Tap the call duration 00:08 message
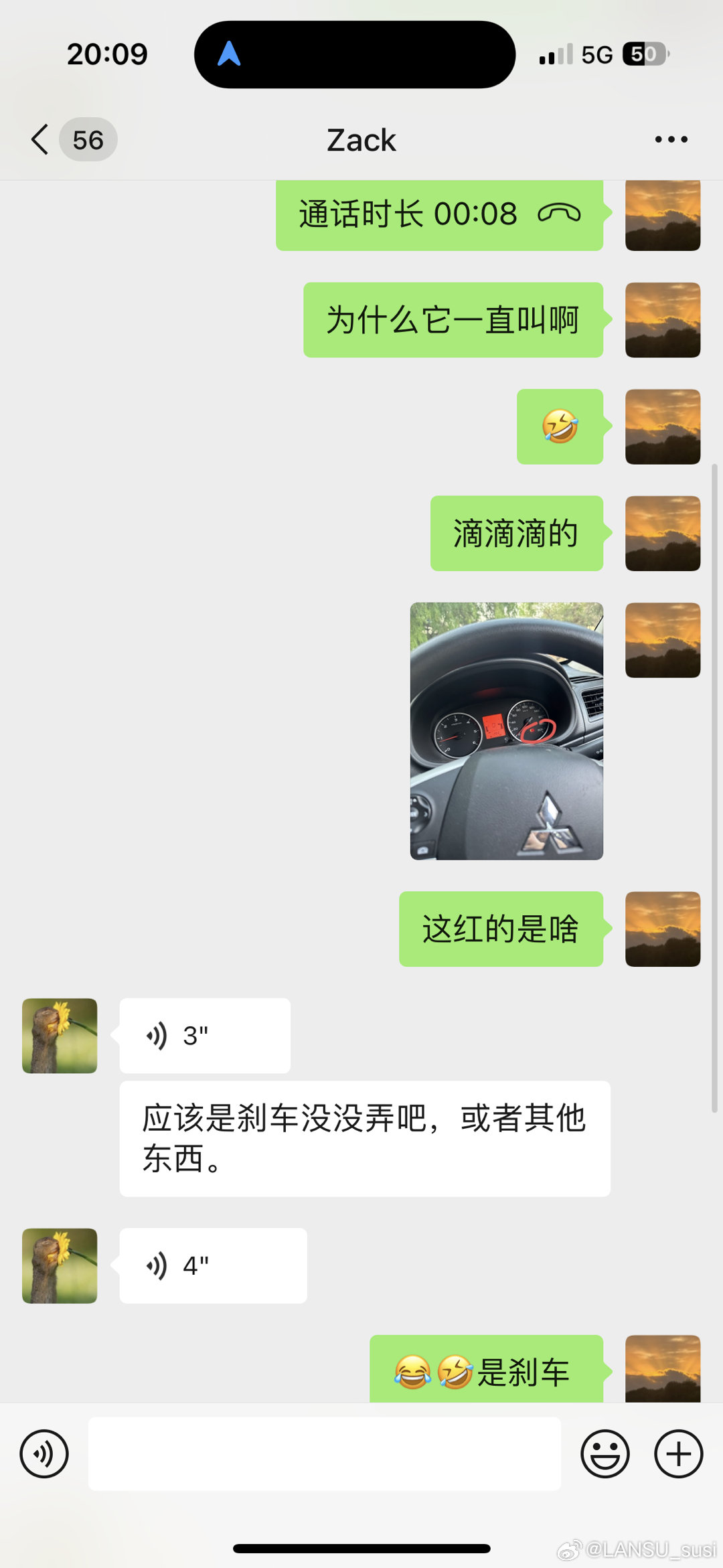 [439, 214]
